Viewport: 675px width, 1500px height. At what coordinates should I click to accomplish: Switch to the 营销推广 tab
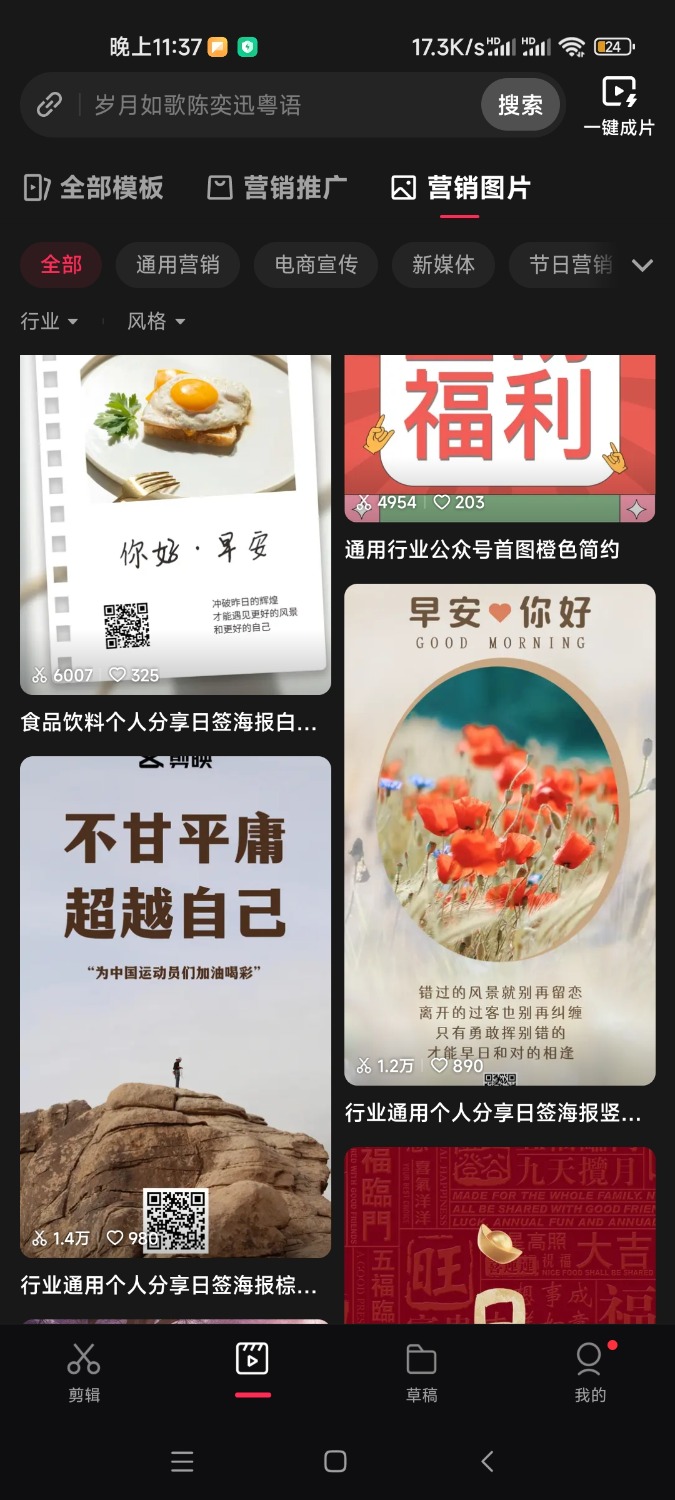(277, 187)
